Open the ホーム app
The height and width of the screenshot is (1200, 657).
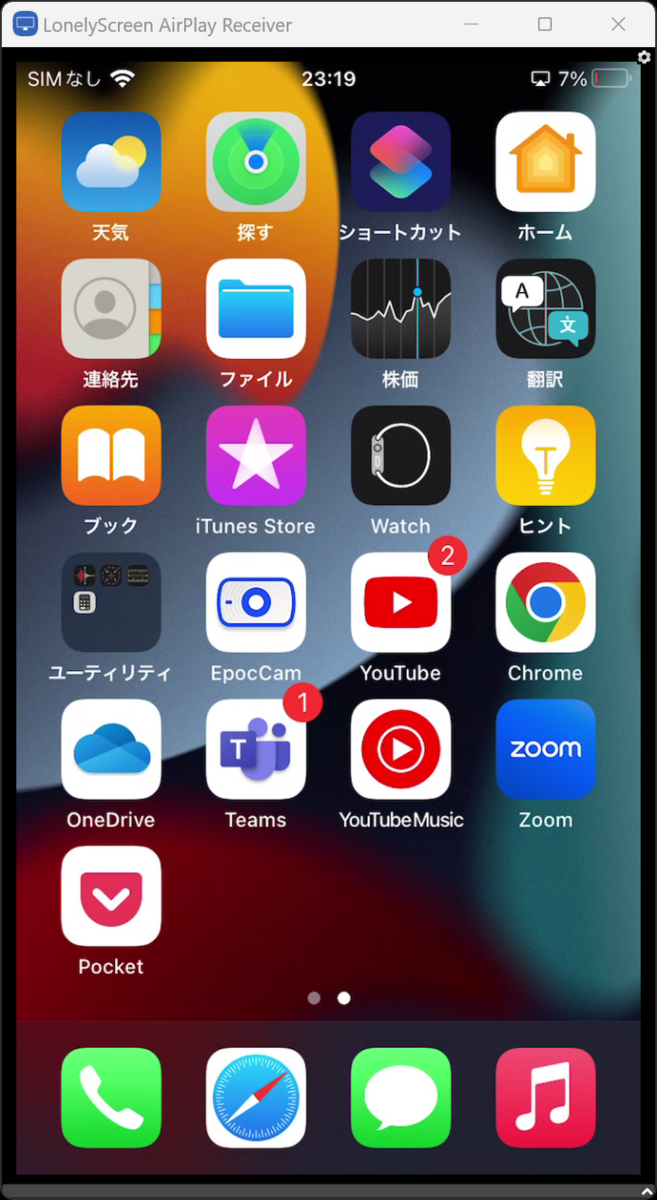(x=546, y=162)
